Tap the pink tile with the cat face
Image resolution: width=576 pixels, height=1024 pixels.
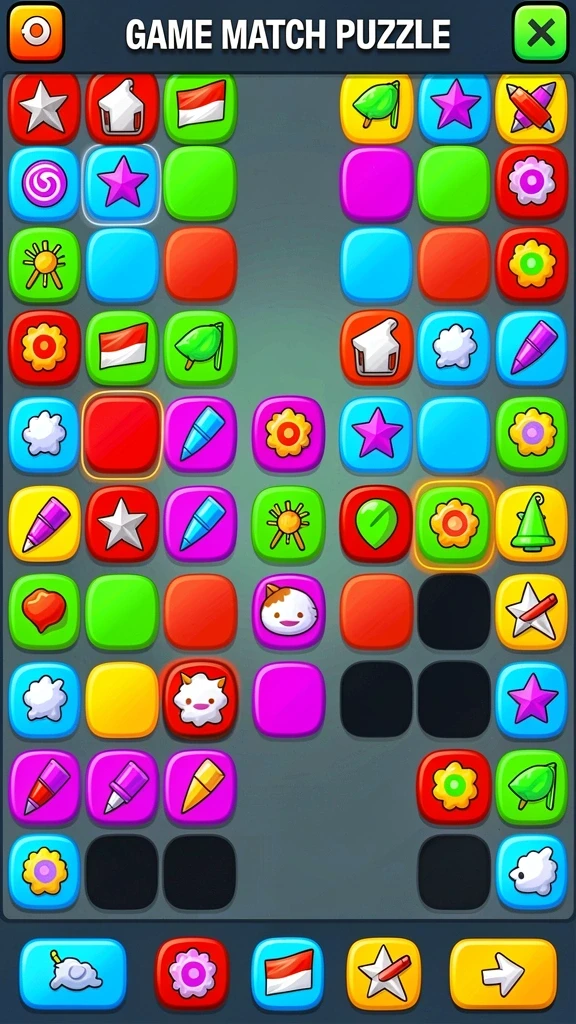pyautogui.click(x=288, y=611)
